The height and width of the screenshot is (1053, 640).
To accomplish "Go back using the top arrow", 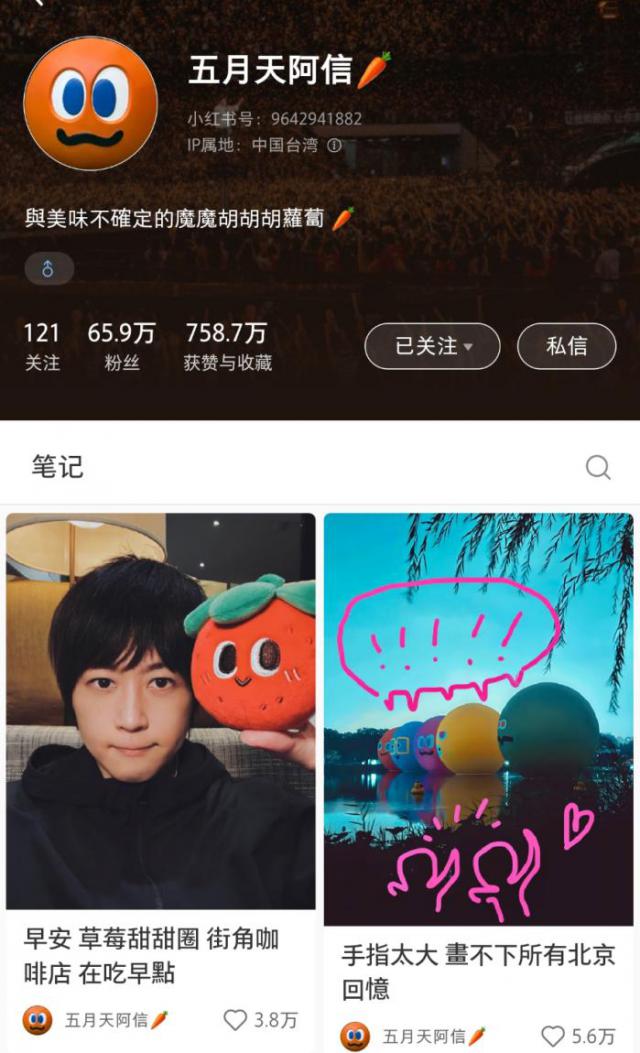I will pyautogui.click(x=40, y=4).
